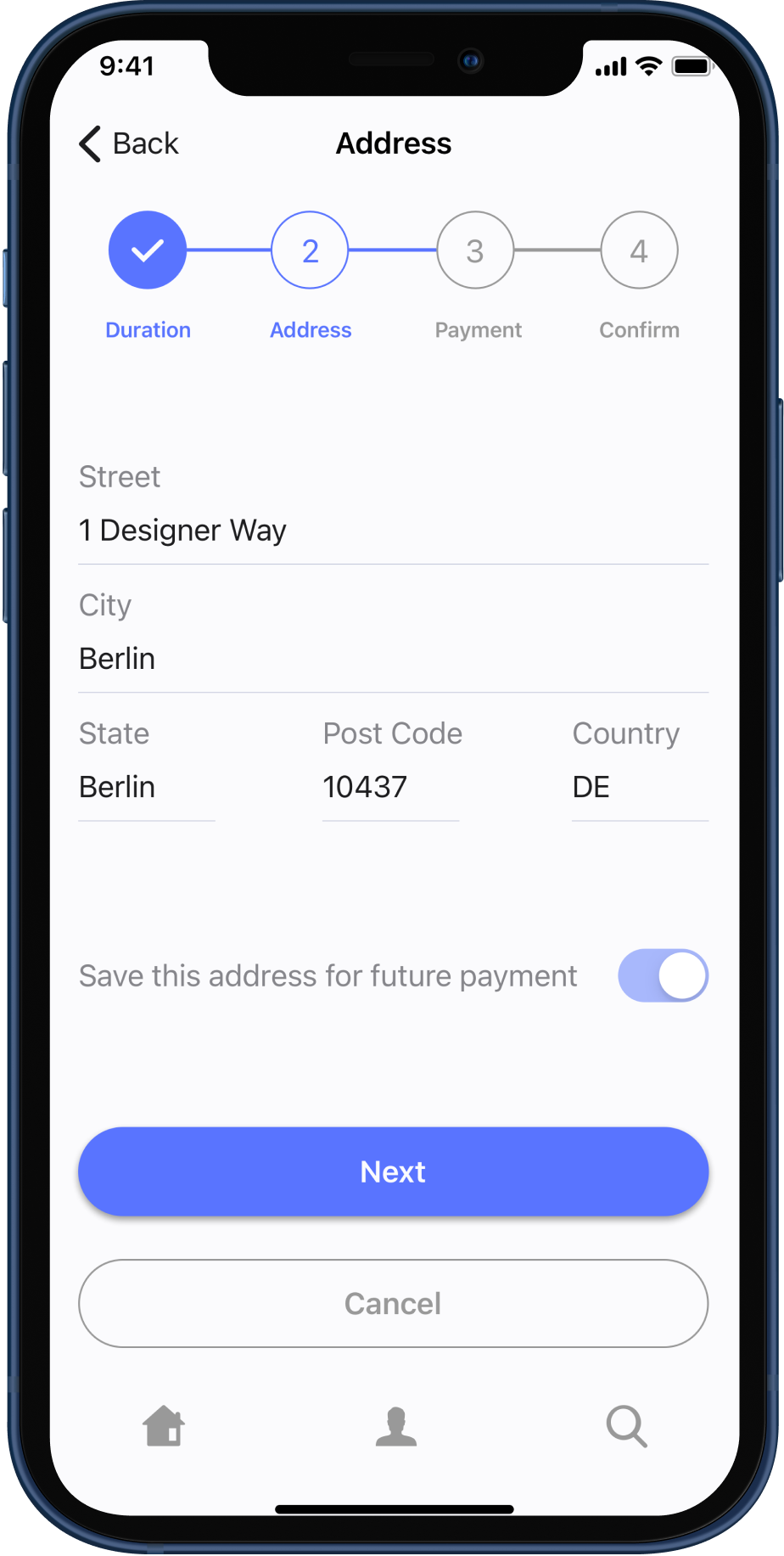This screenshot has height=1556, width=784.
Task: Edit the Post Code field
Action: [390, 787]
